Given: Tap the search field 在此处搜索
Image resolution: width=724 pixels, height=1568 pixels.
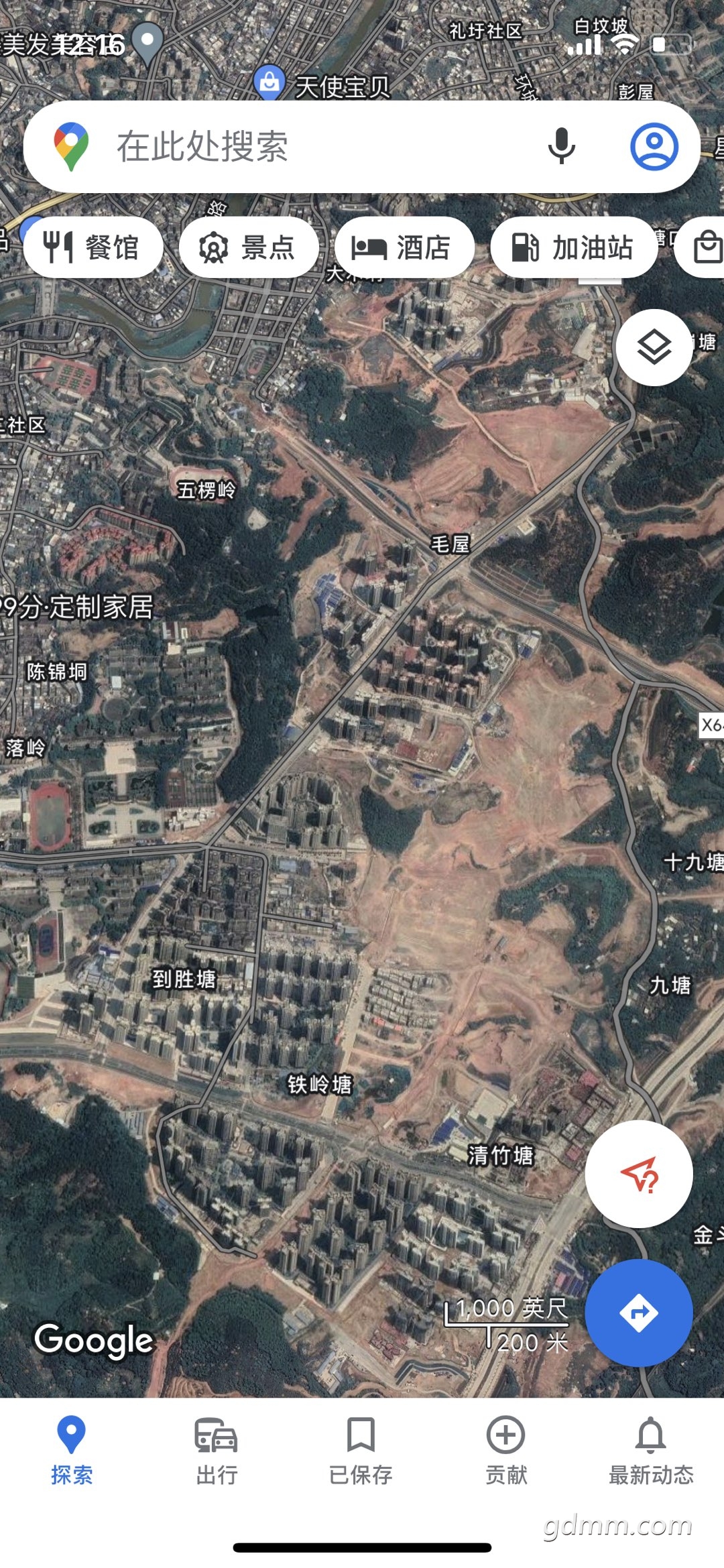Looking at the screenshot, I should click(302, 146).
